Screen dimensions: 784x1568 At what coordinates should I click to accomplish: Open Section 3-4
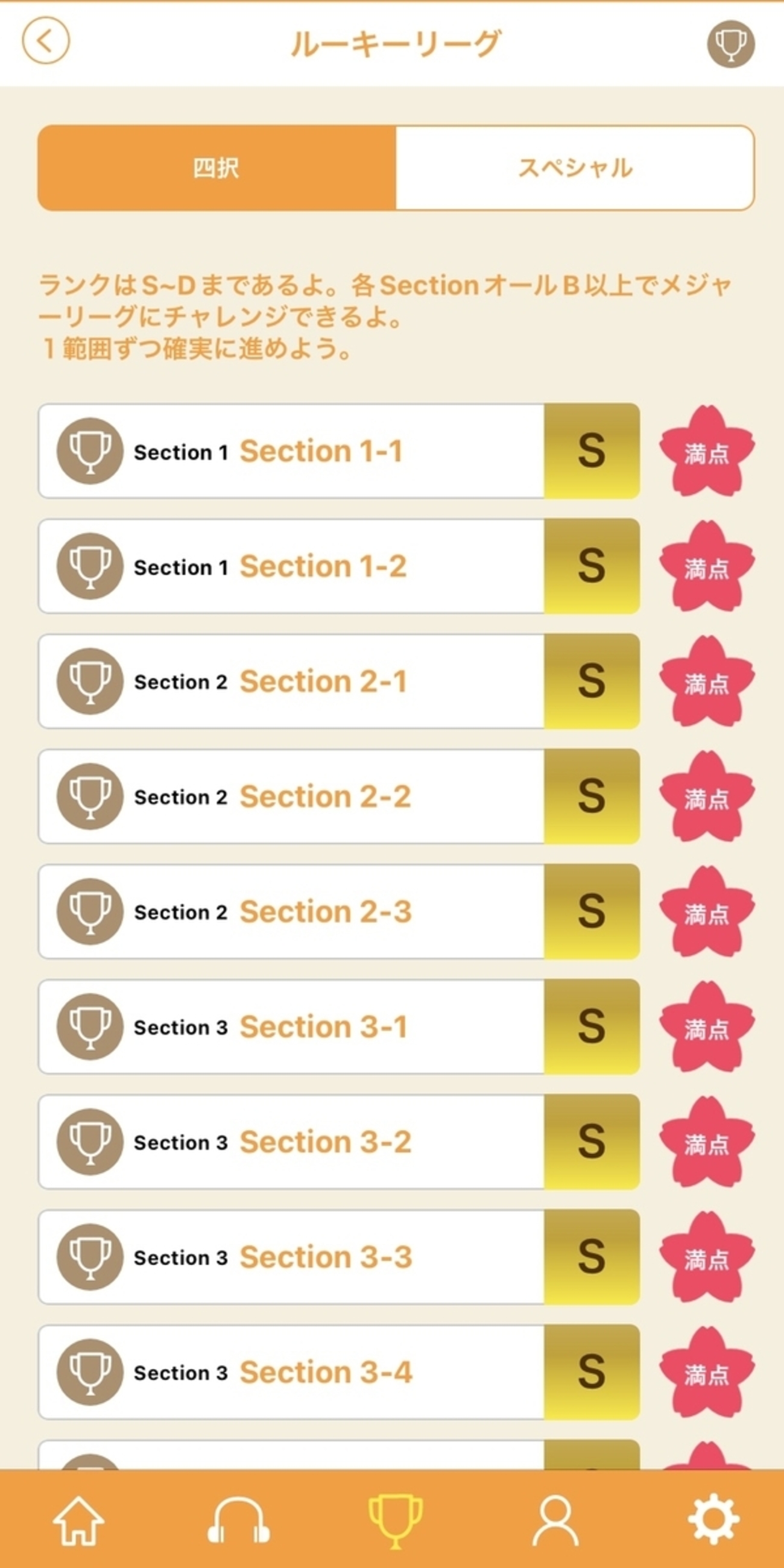(326, 1371)
